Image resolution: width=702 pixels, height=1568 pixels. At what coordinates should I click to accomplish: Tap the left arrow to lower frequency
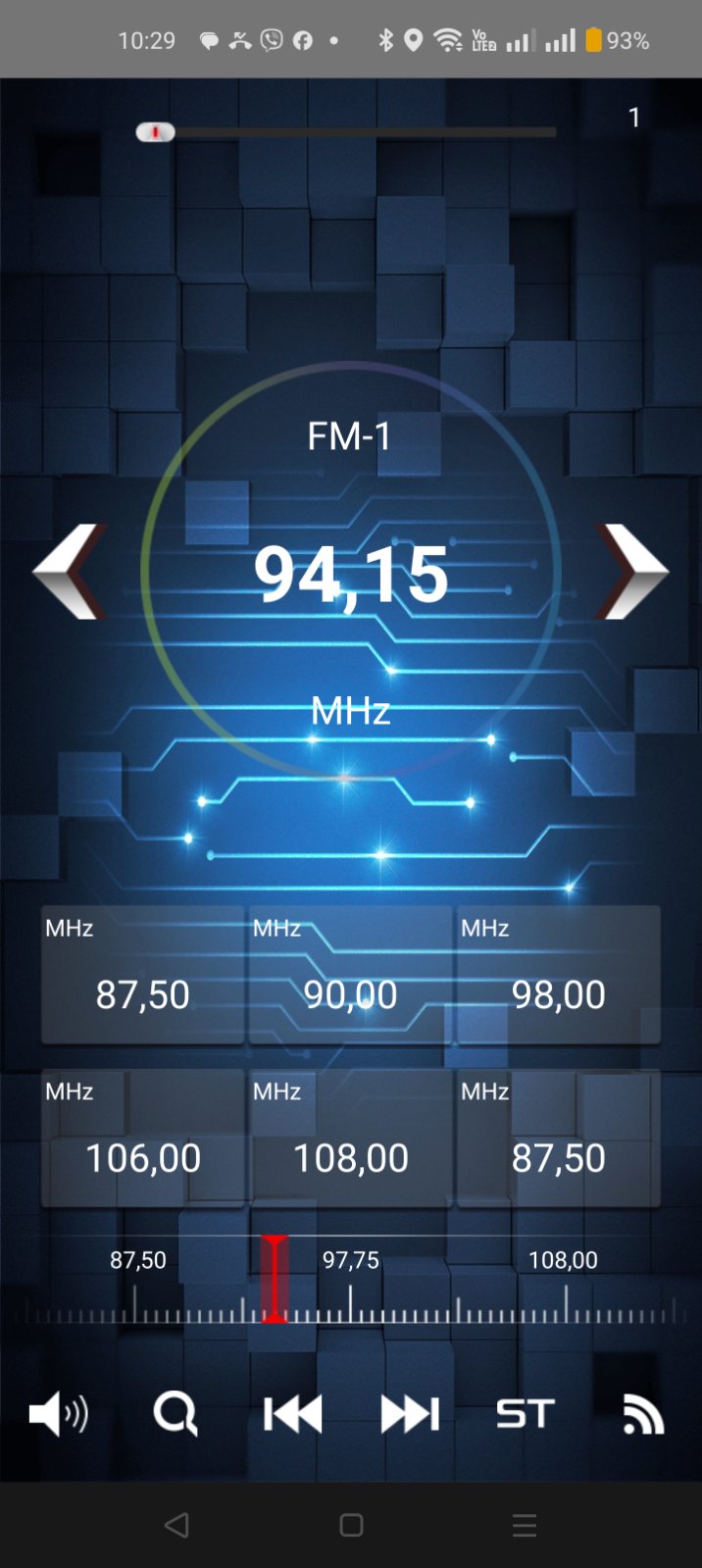[x=71, y=571]
